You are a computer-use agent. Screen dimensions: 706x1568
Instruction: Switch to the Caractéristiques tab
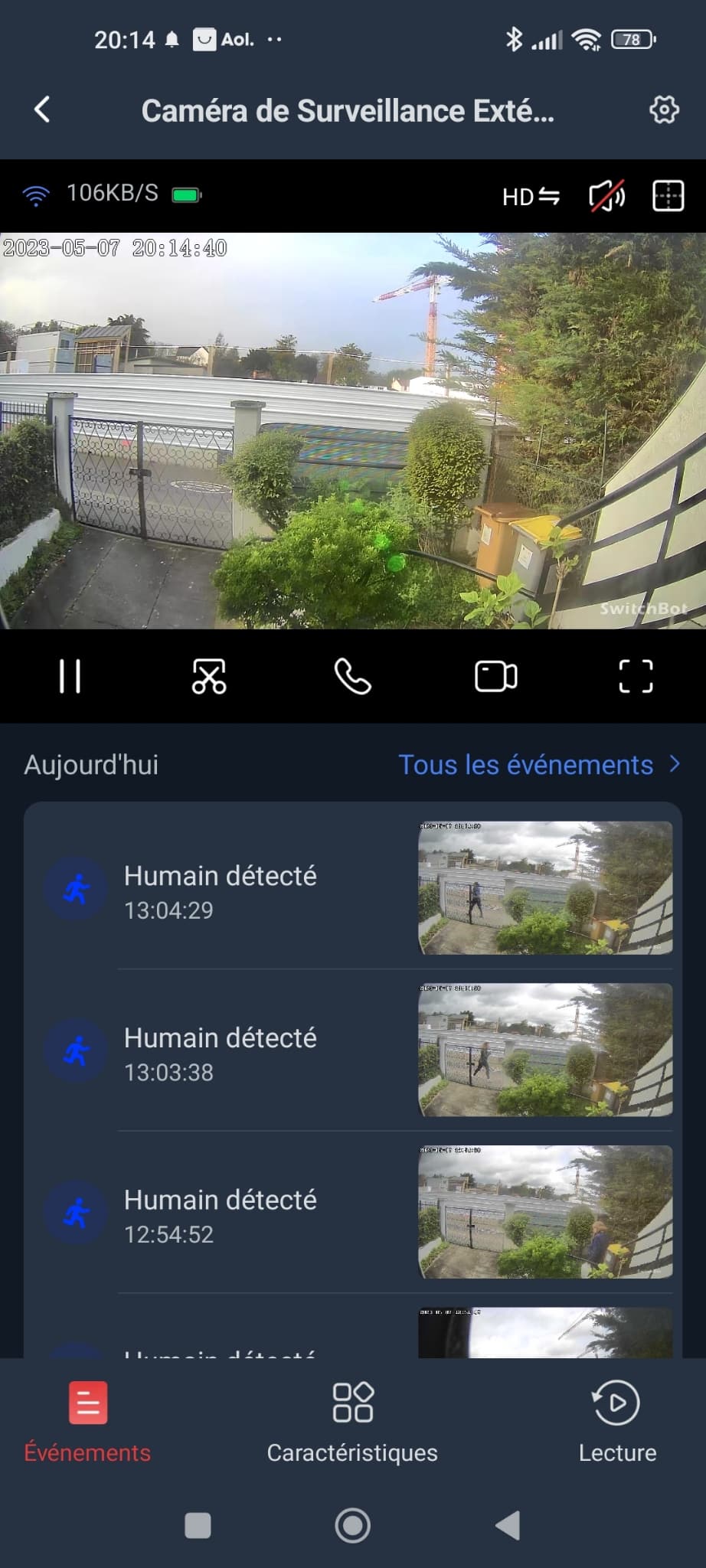(352, 1423)
